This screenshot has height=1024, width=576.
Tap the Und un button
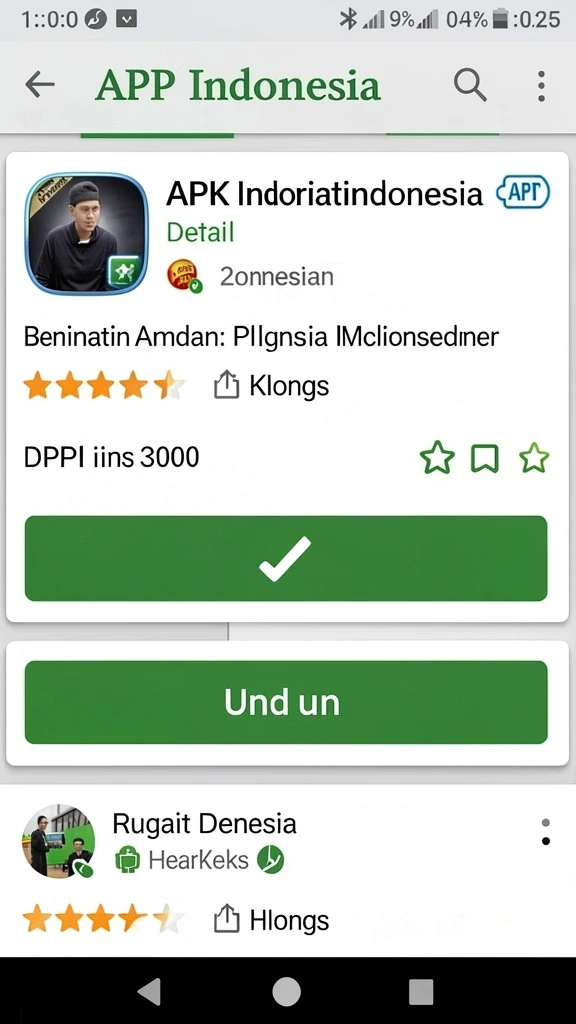(x=286, y=702)
